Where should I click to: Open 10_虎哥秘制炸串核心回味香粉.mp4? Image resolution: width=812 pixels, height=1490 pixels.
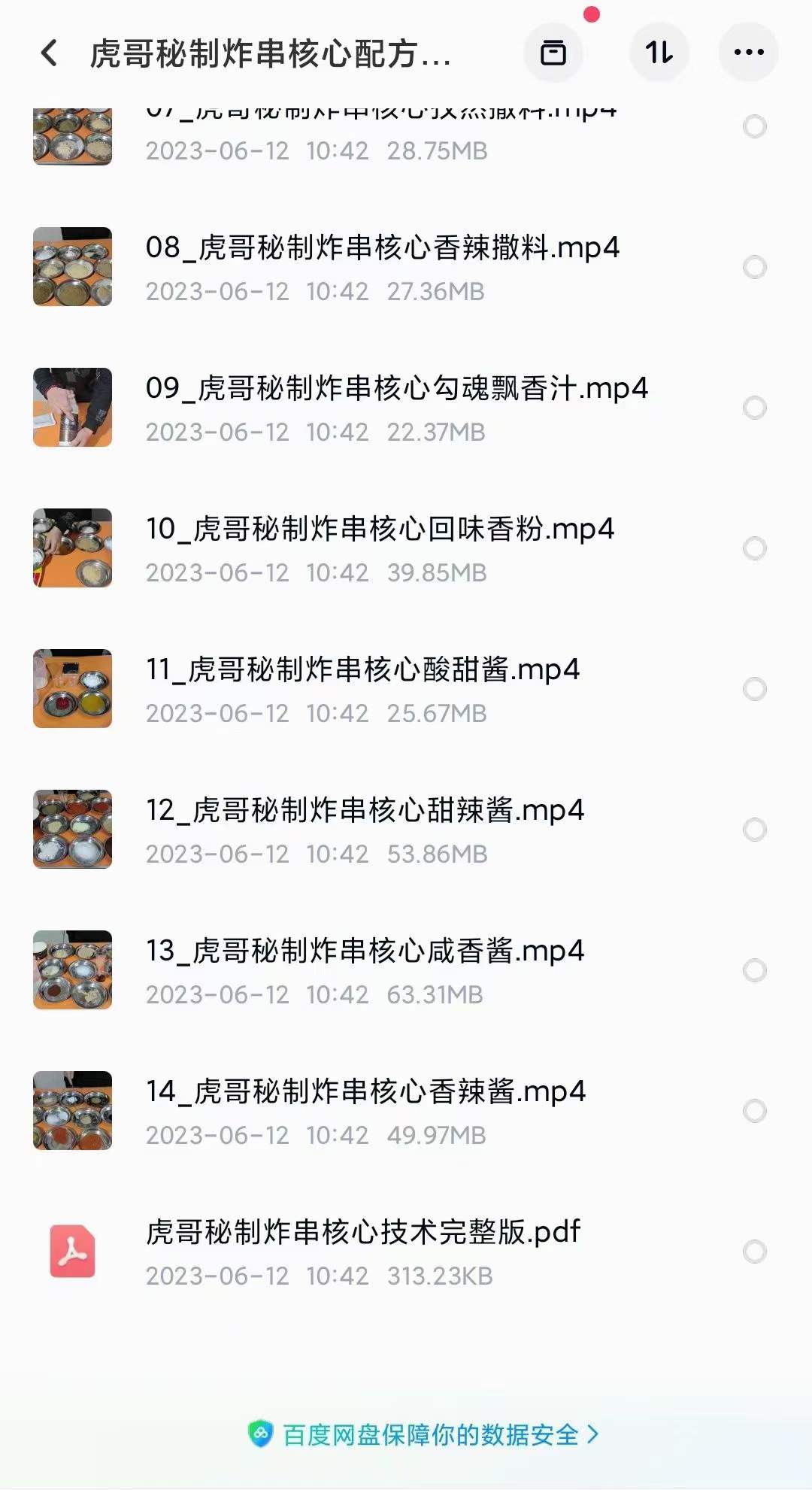pyautogui.click(x=380, y=530)
